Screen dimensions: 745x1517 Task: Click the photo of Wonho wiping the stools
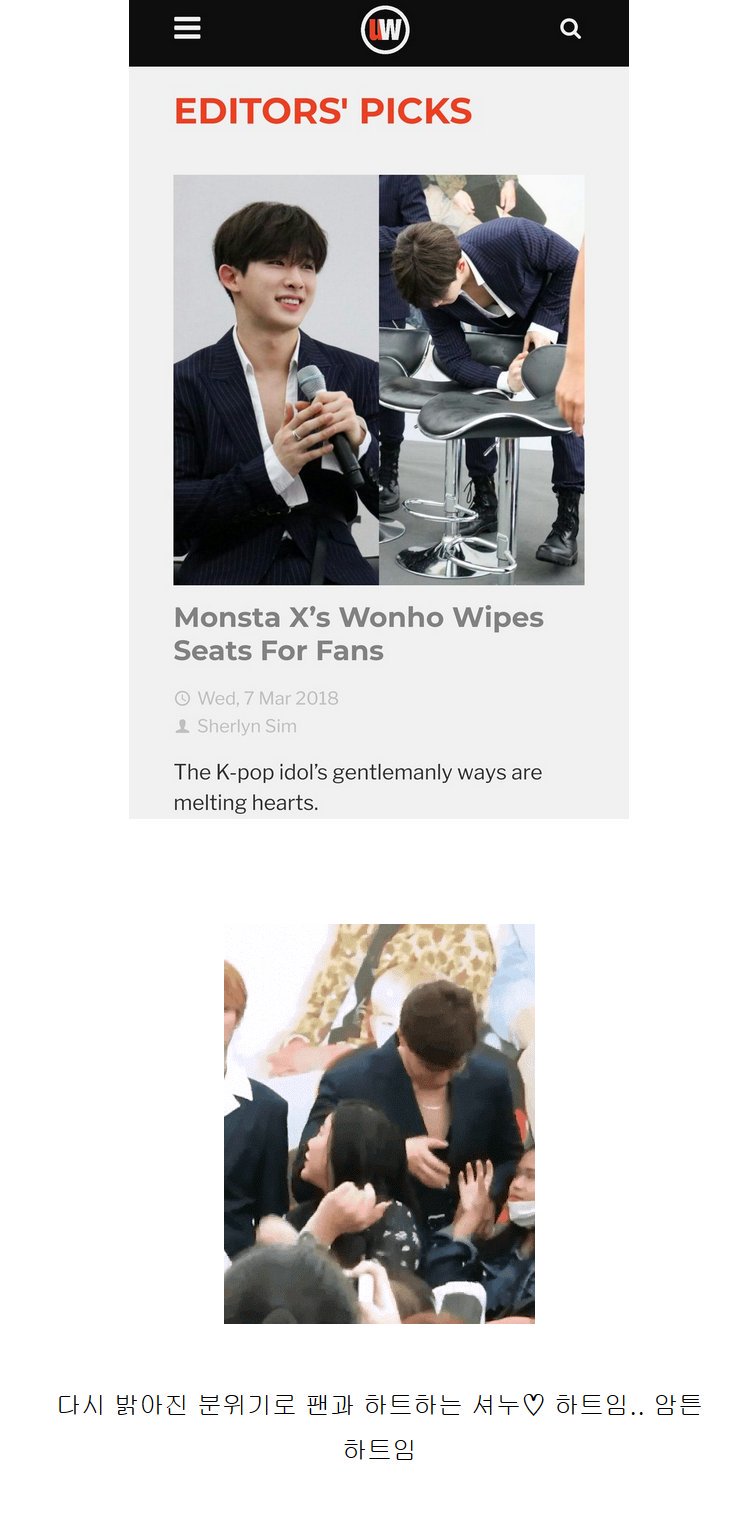484,379
